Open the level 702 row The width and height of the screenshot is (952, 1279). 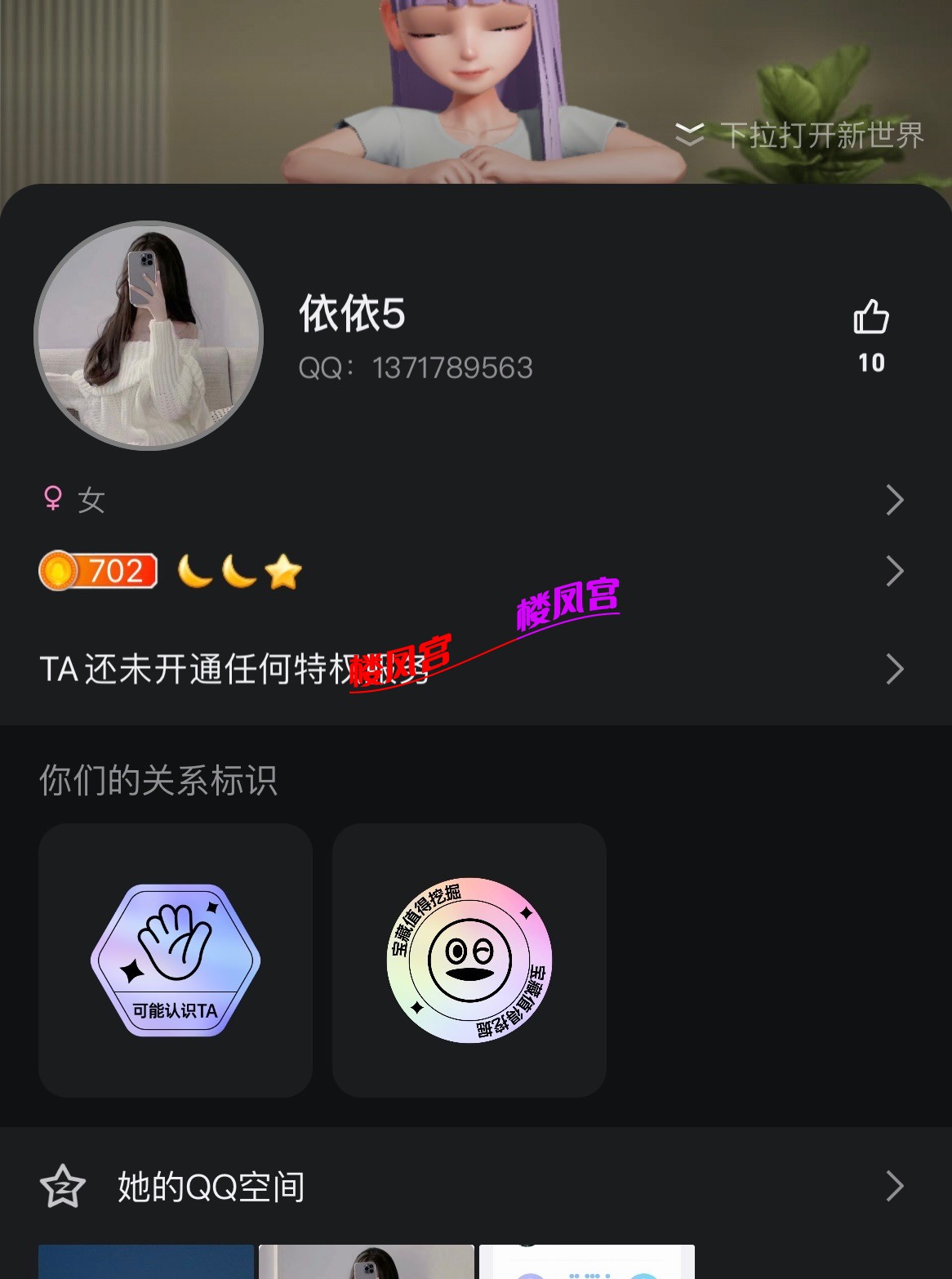[x=474, y=571]
